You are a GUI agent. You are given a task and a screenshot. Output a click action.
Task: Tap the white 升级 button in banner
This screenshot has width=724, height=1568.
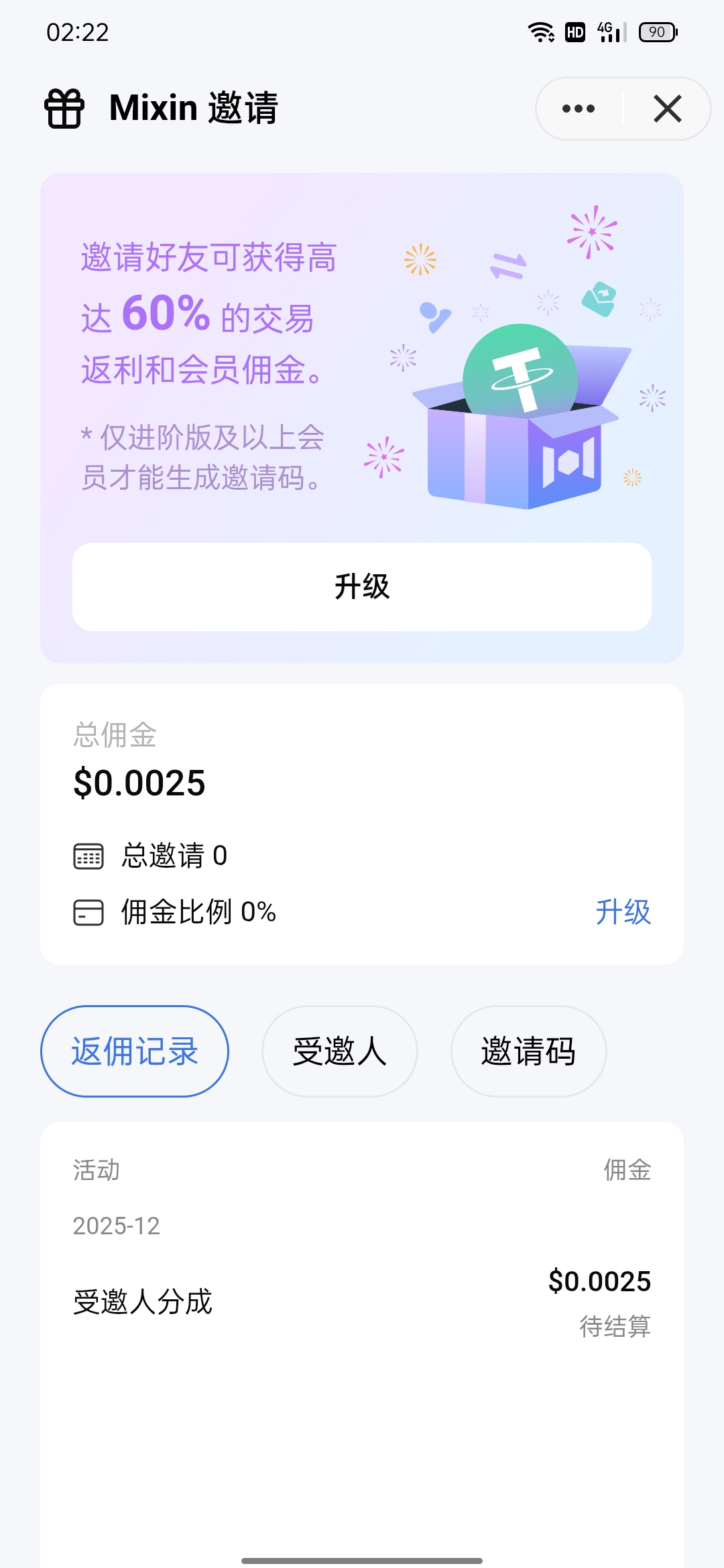pyautogui.click(x=362, y=587)
